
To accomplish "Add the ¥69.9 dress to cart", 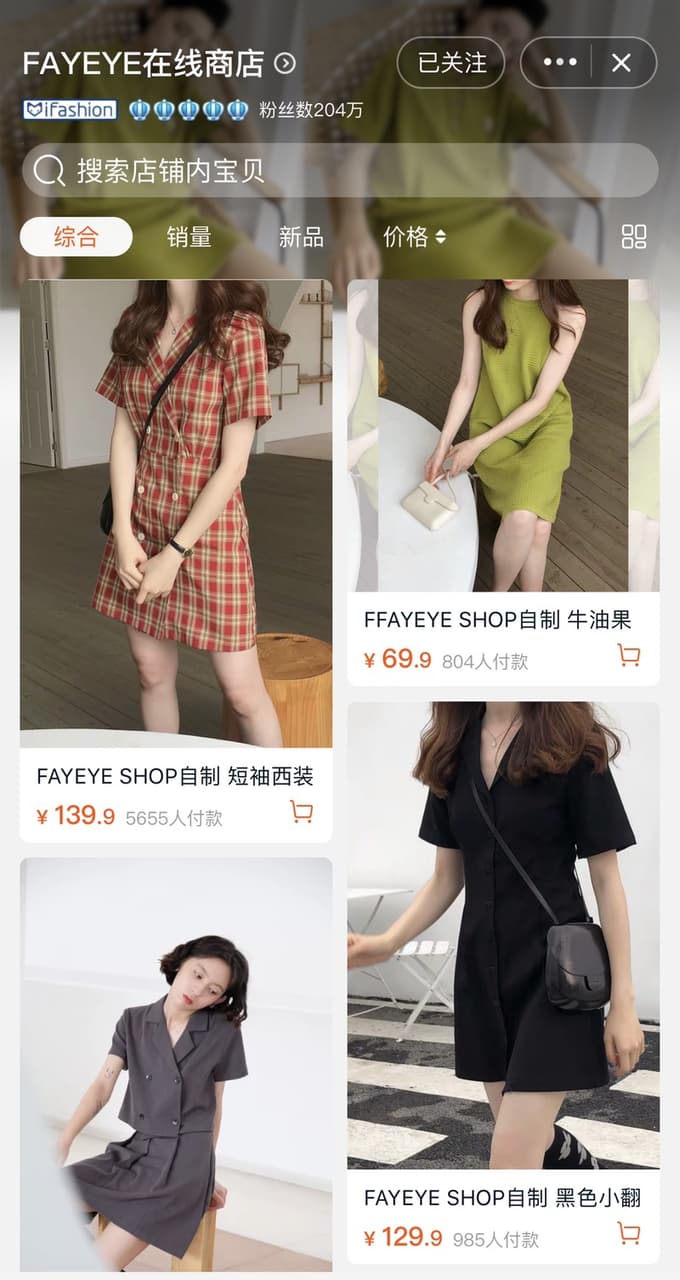I will [629, 656].
